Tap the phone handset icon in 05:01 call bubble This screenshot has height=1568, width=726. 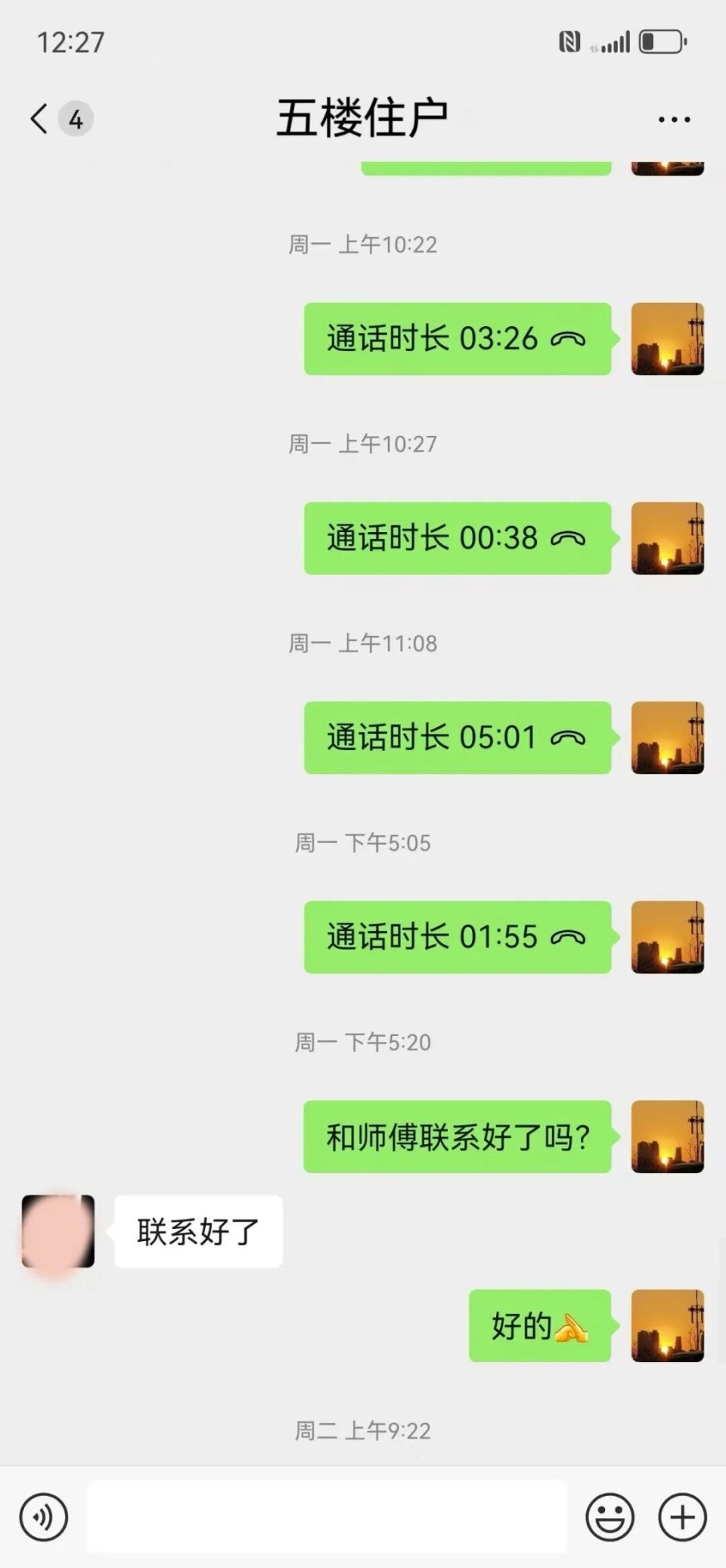567,736
